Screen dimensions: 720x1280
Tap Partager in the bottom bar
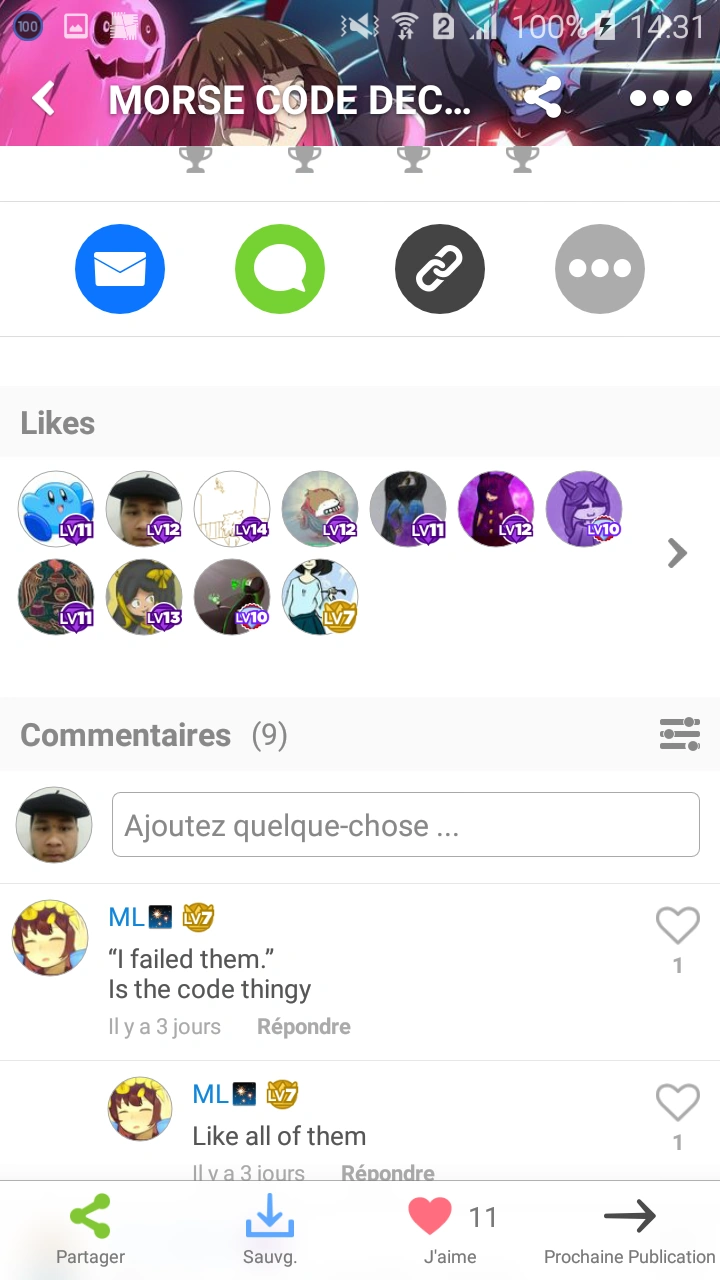pos(90,1231)
